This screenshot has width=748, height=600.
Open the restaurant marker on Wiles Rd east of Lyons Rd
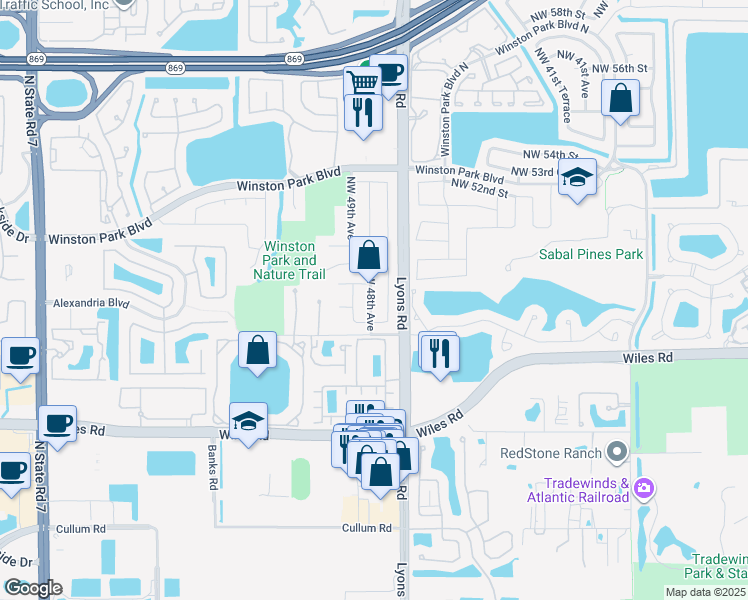click(x=438, y=353)
